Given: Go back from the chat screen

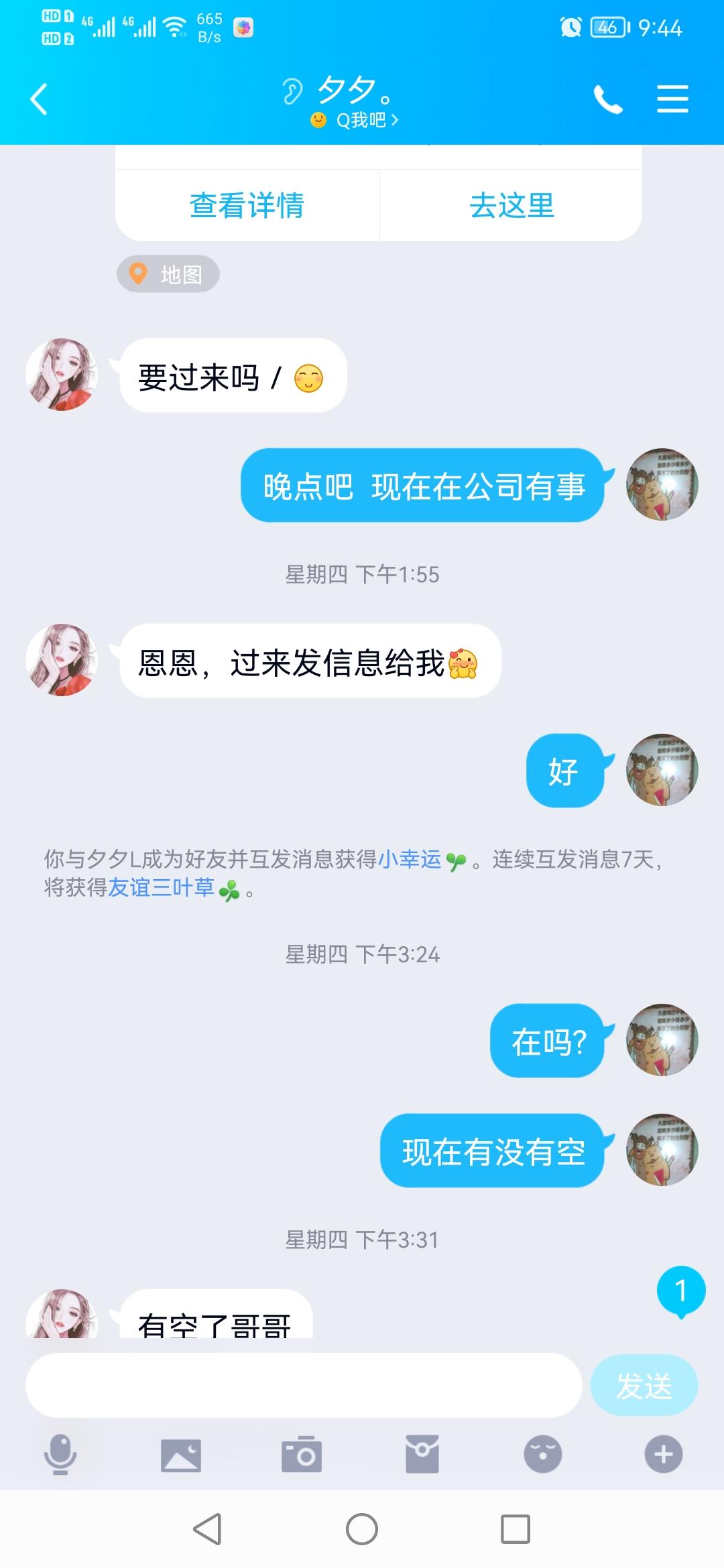Looking at the screenshot, I should pyautogui.click(x=39, y=99).
